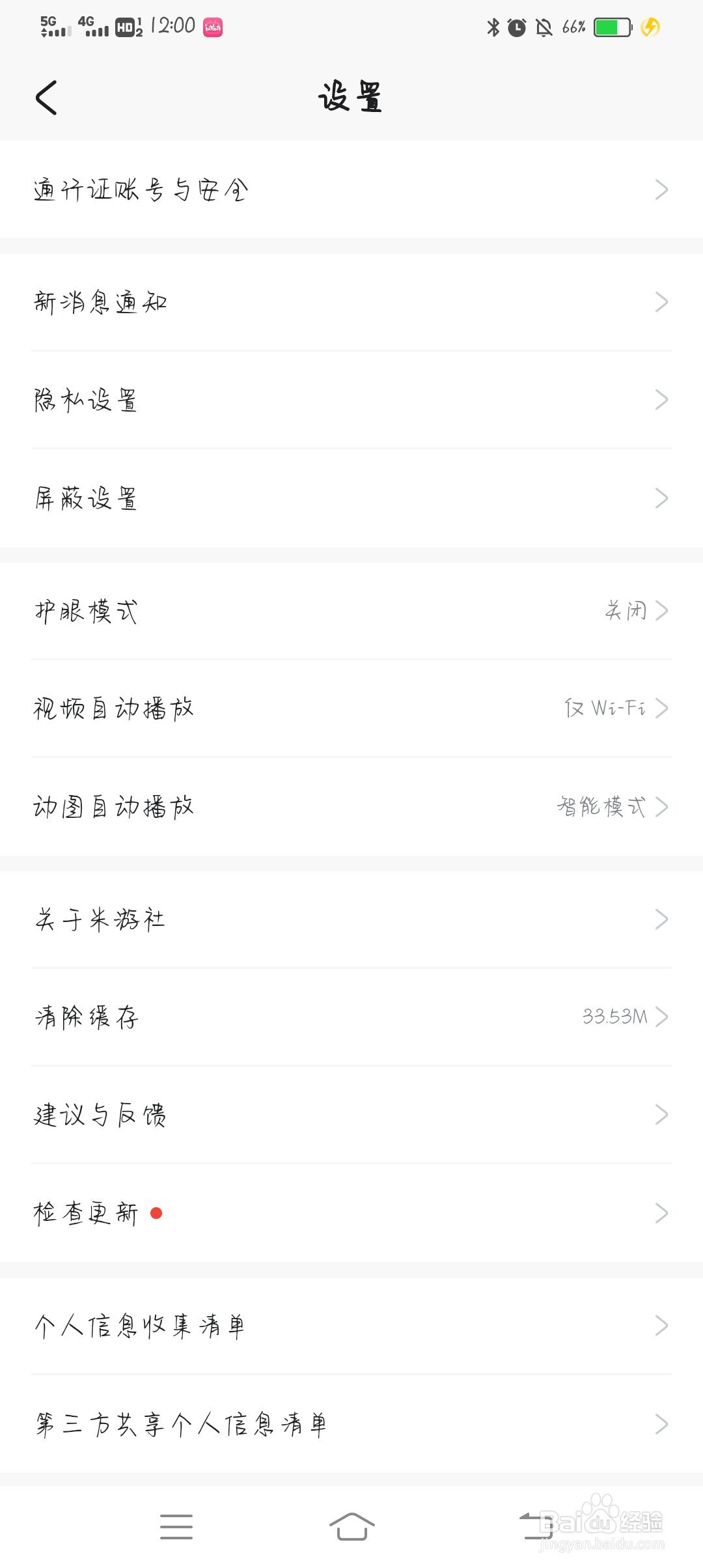Viewport: 703px width, 1568px height.
Task: Tap 检查更新 to check updates
Action: (x=351, y=1213)
